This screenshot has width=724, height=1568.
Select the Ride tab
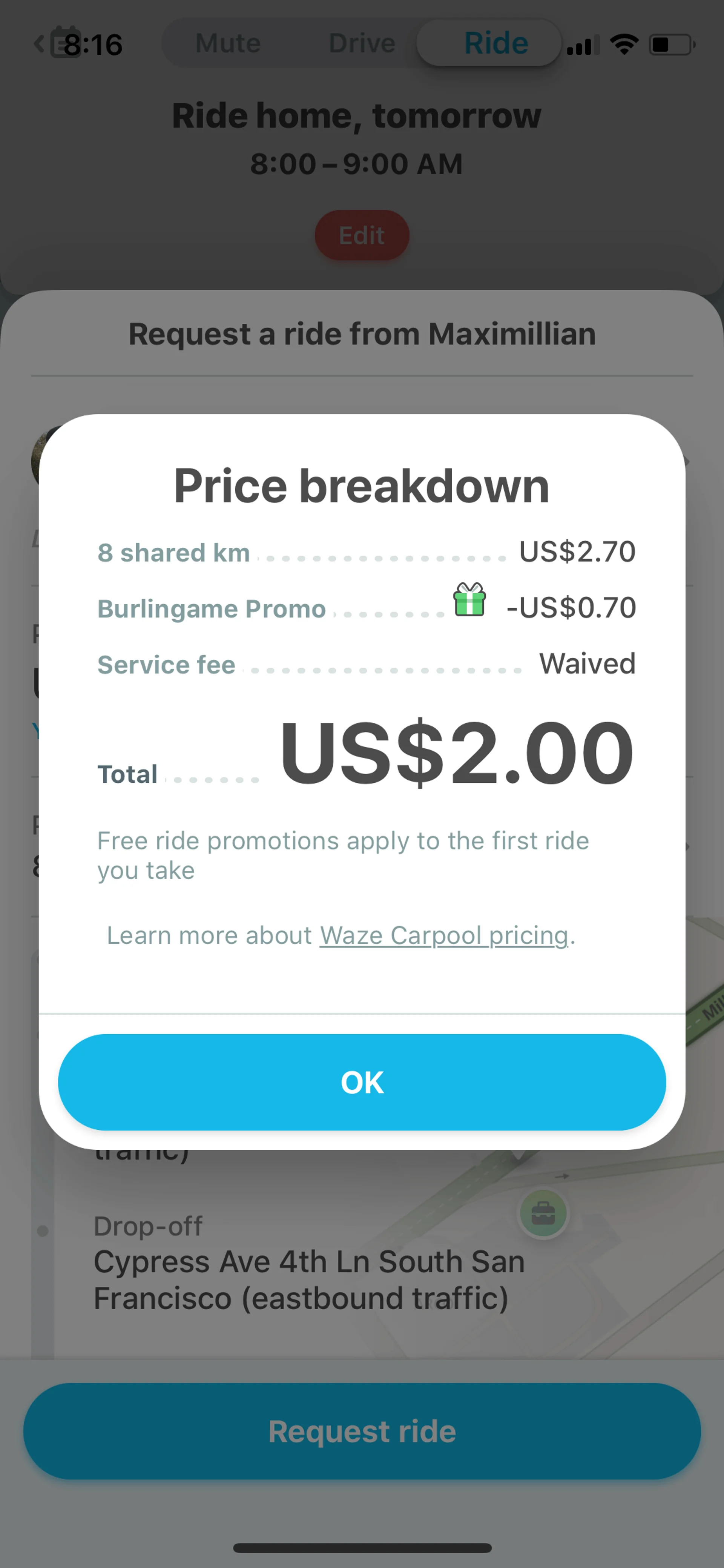tap(495, 43)
